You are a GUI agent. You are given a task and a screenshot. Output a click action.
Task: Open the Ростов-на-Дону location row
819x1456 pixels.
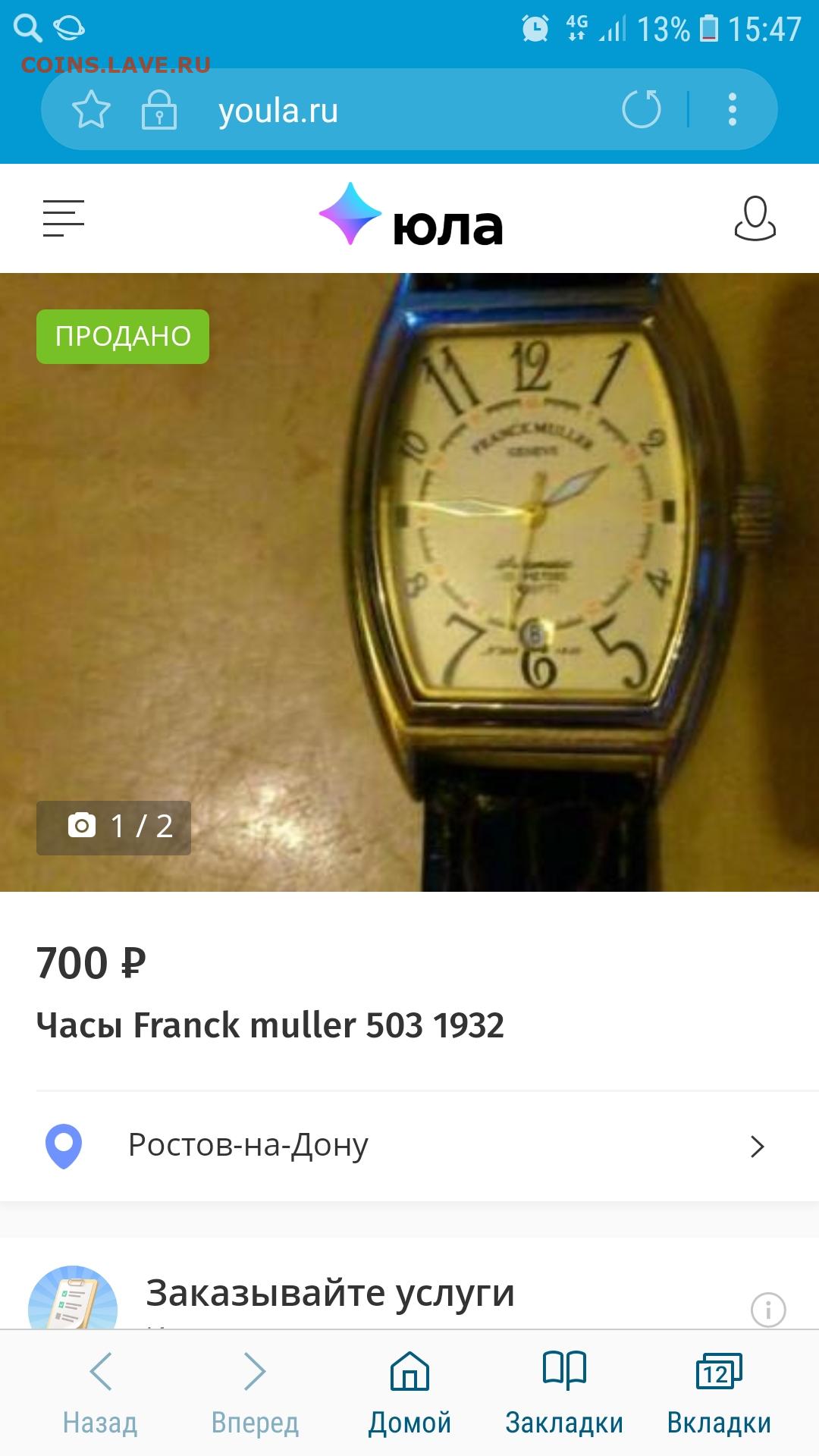click(409, 1146)
